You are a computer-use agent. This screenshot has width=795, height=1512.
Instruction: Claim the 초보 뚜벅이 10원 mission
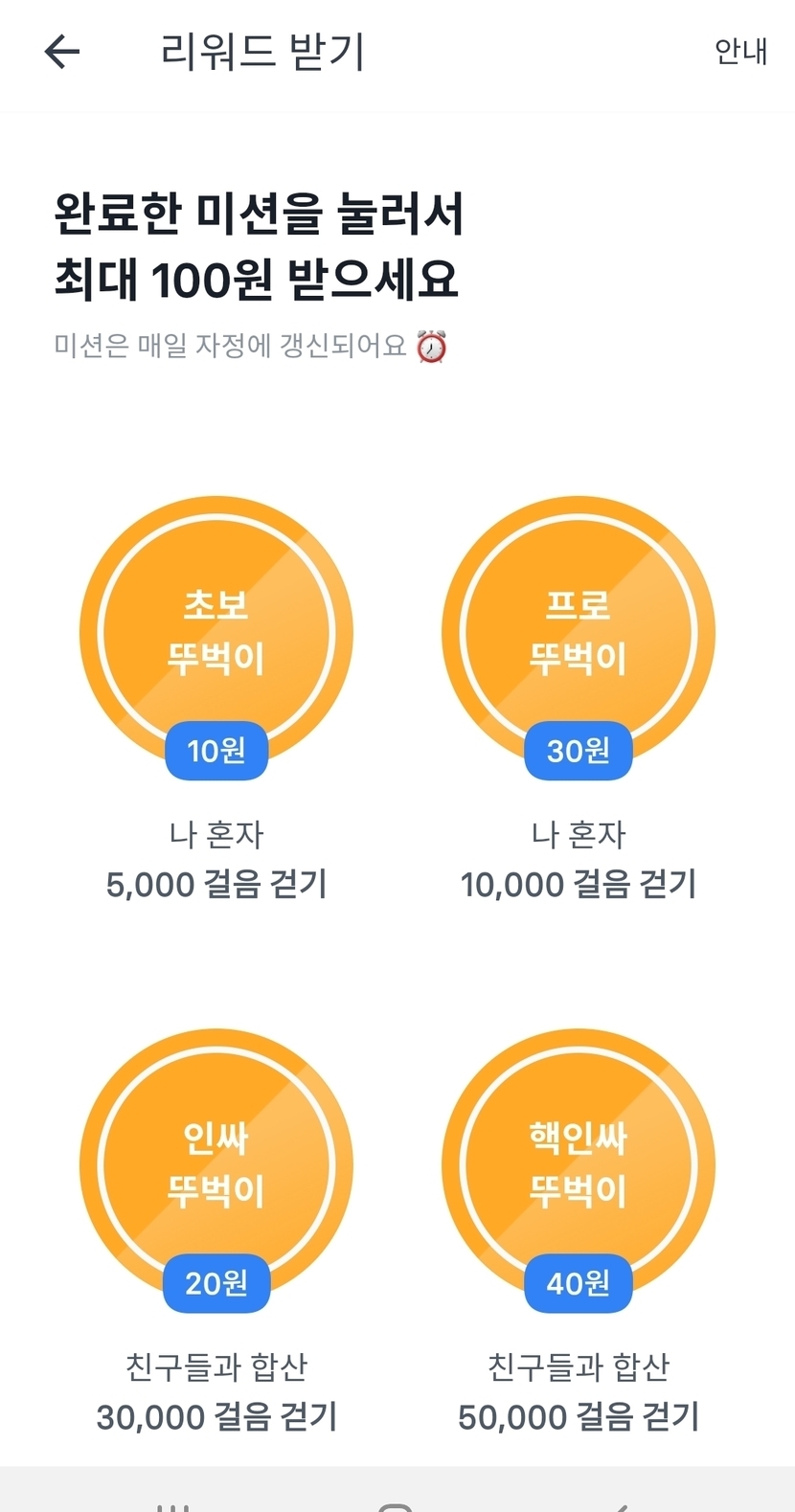coord(216,633)
